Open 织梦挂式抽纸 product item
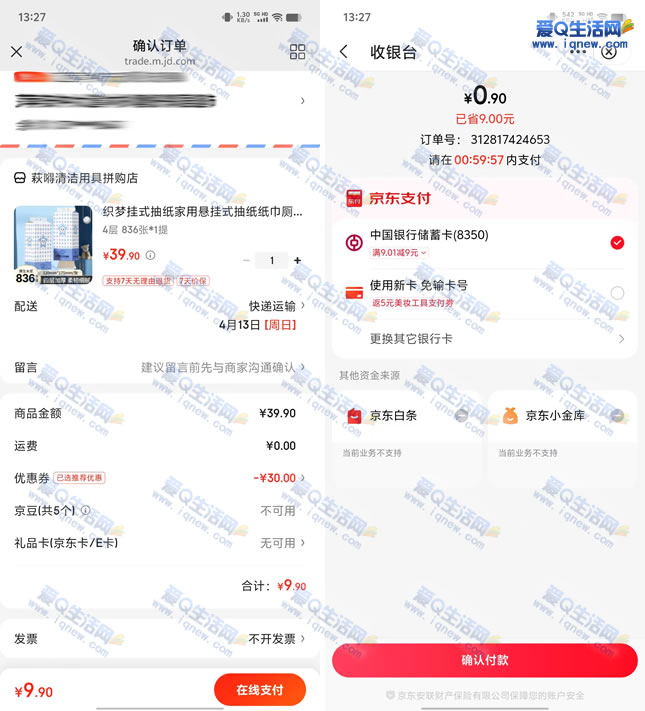This screenshot has height=711, width=645. point(204,212)
